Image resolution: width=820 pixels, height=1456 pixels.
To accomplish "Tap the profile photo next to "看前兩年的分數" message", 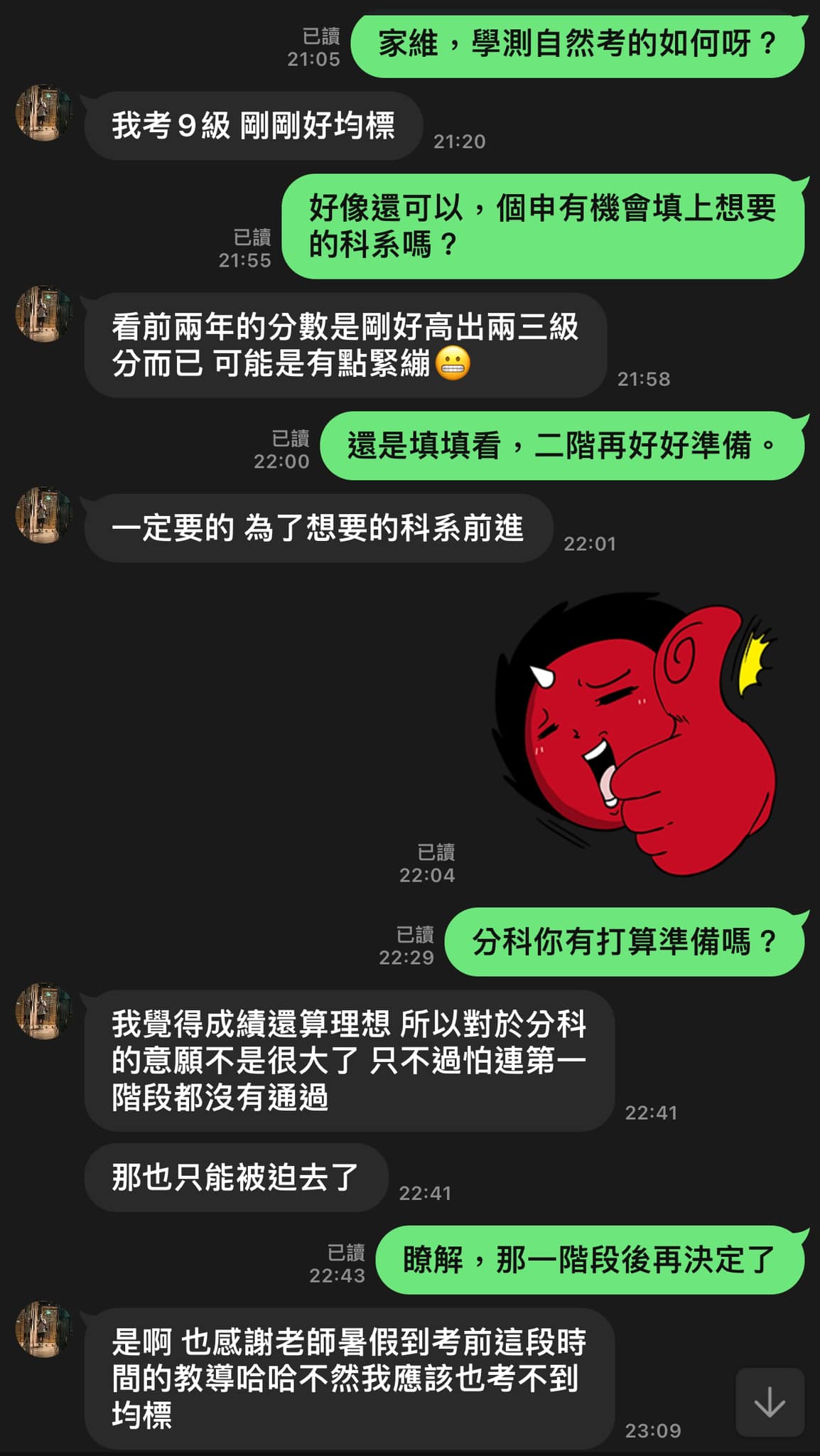I will click(x=43, y=314).
